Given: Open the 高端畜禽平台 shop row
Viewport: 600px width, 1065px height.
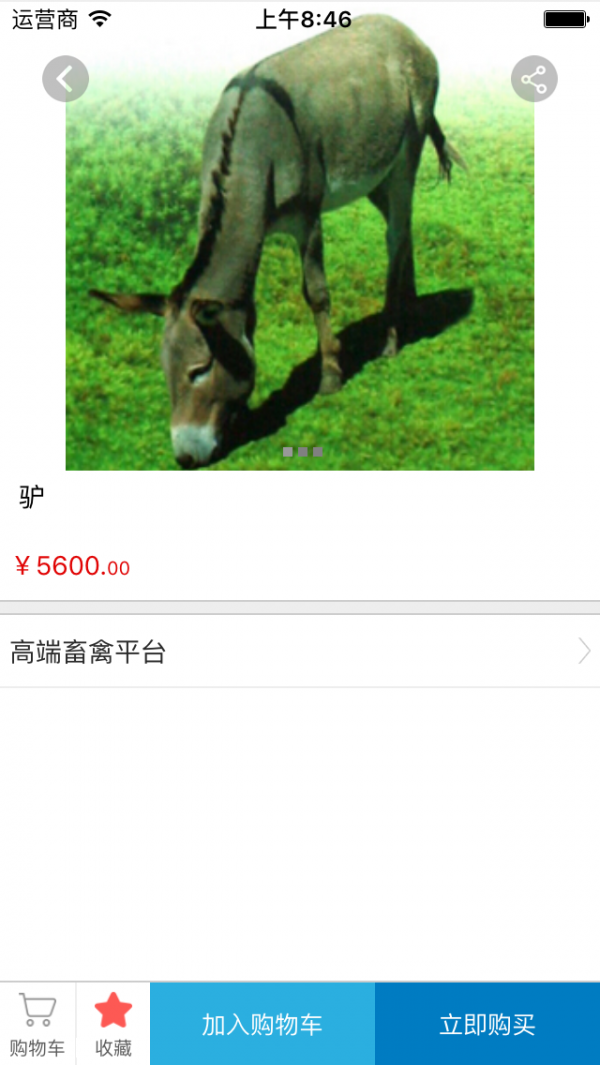Looking at the screenshot, I should [x=300, y=652].
